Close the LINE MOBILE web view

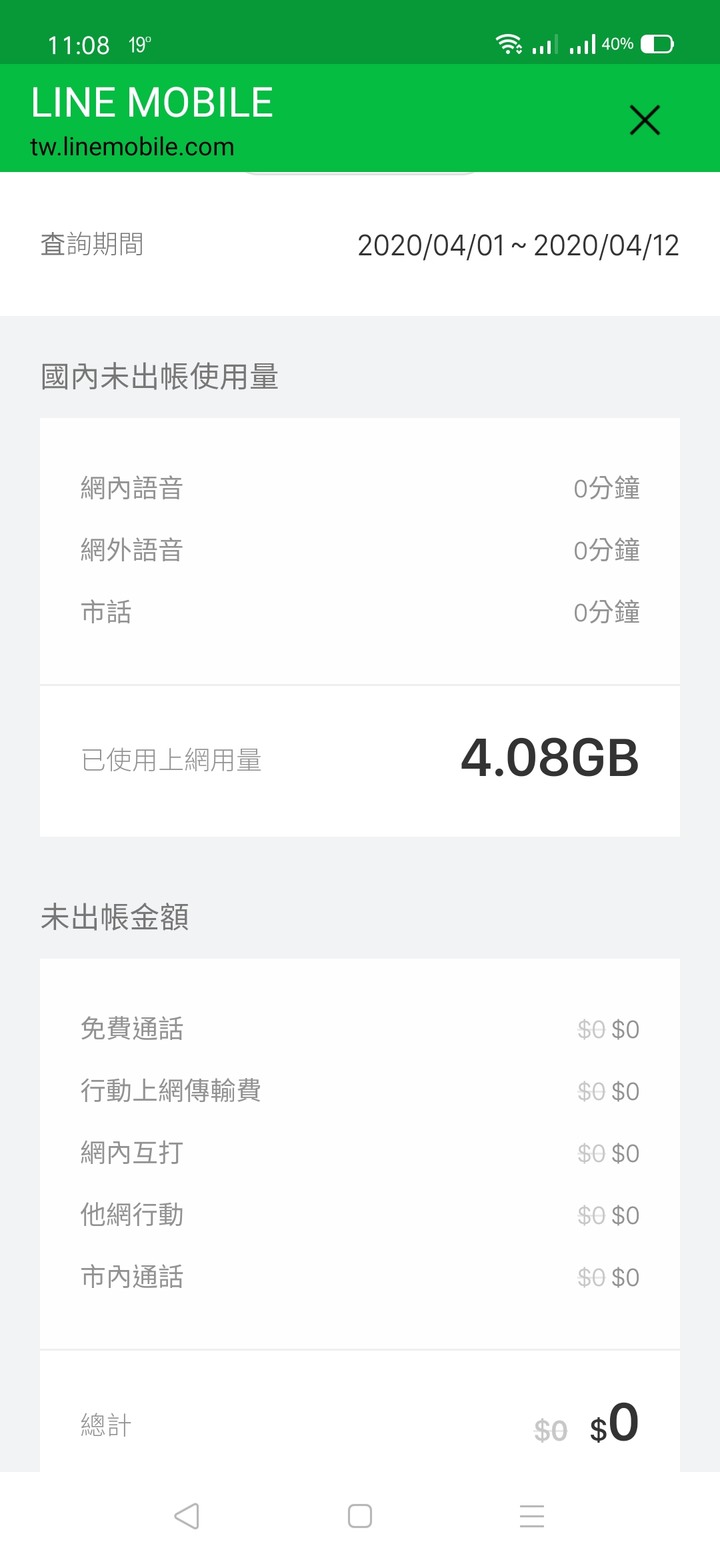click(x=645, y=121)
